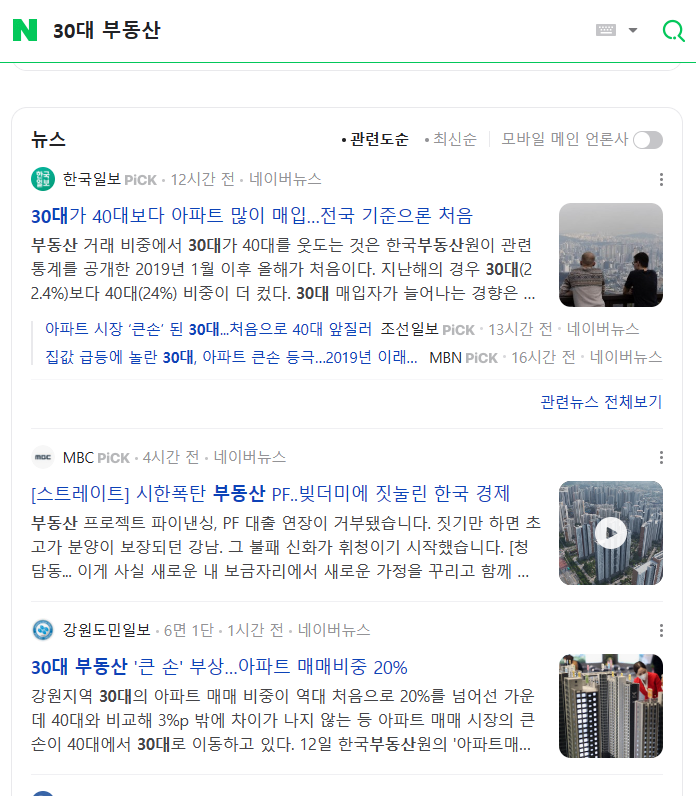View all related news via 관련뉴스 전체보기

point(601,402)
